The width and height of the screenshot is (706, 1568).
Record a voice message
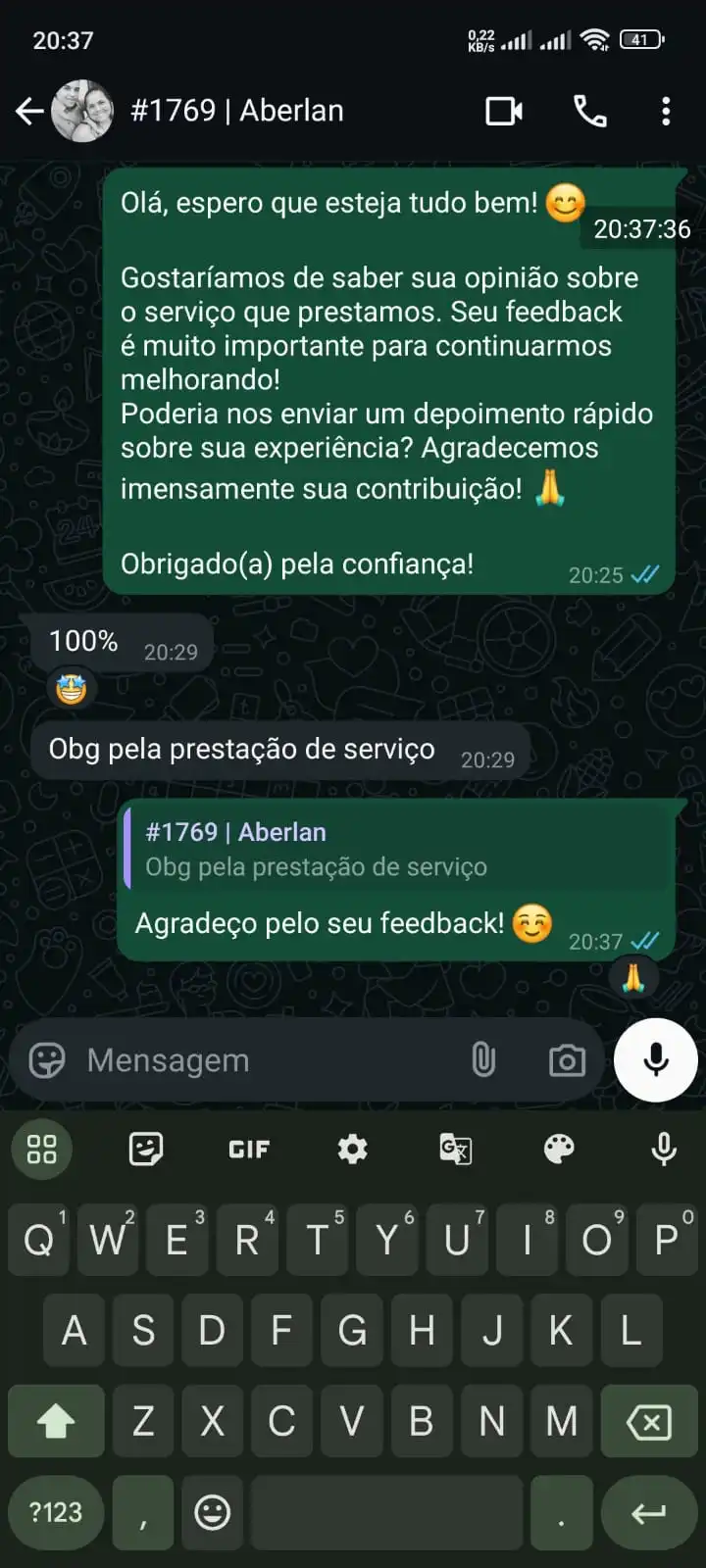coord(656,1060)
